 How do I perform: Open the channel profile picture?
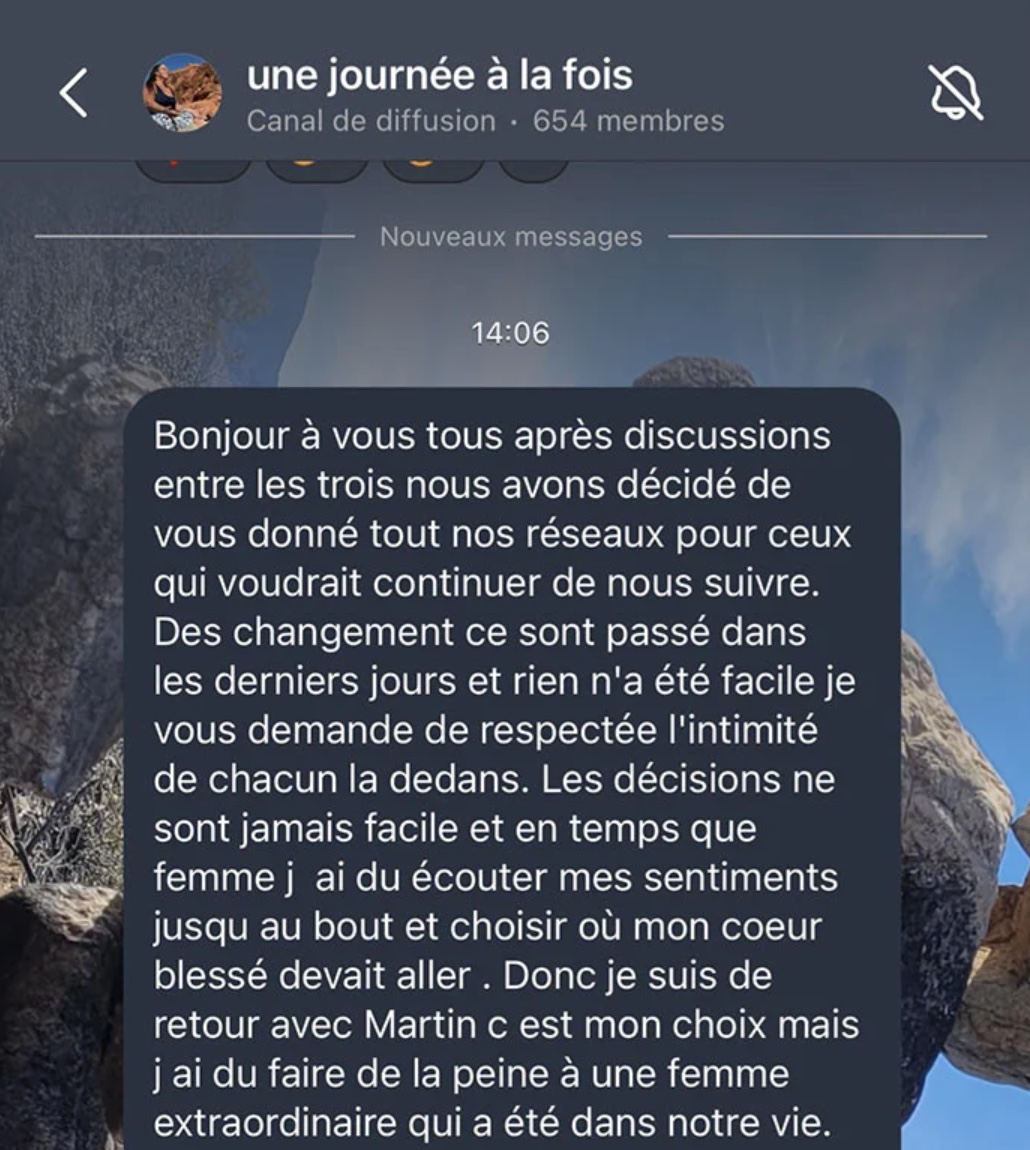pyautogui.click(x=182, y=93)
